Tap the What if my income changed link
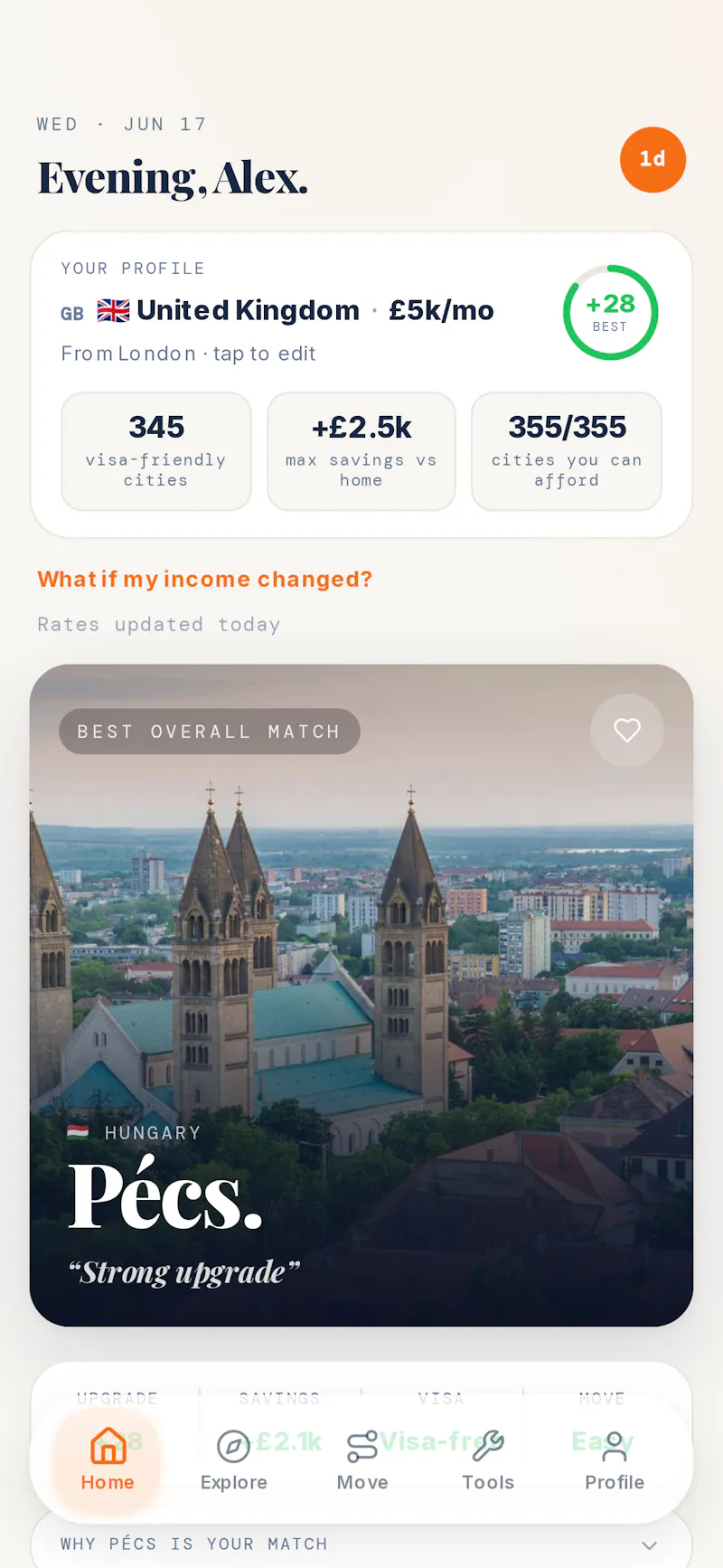This screenshot has width=723, height=1568. (x=205, y=579)
